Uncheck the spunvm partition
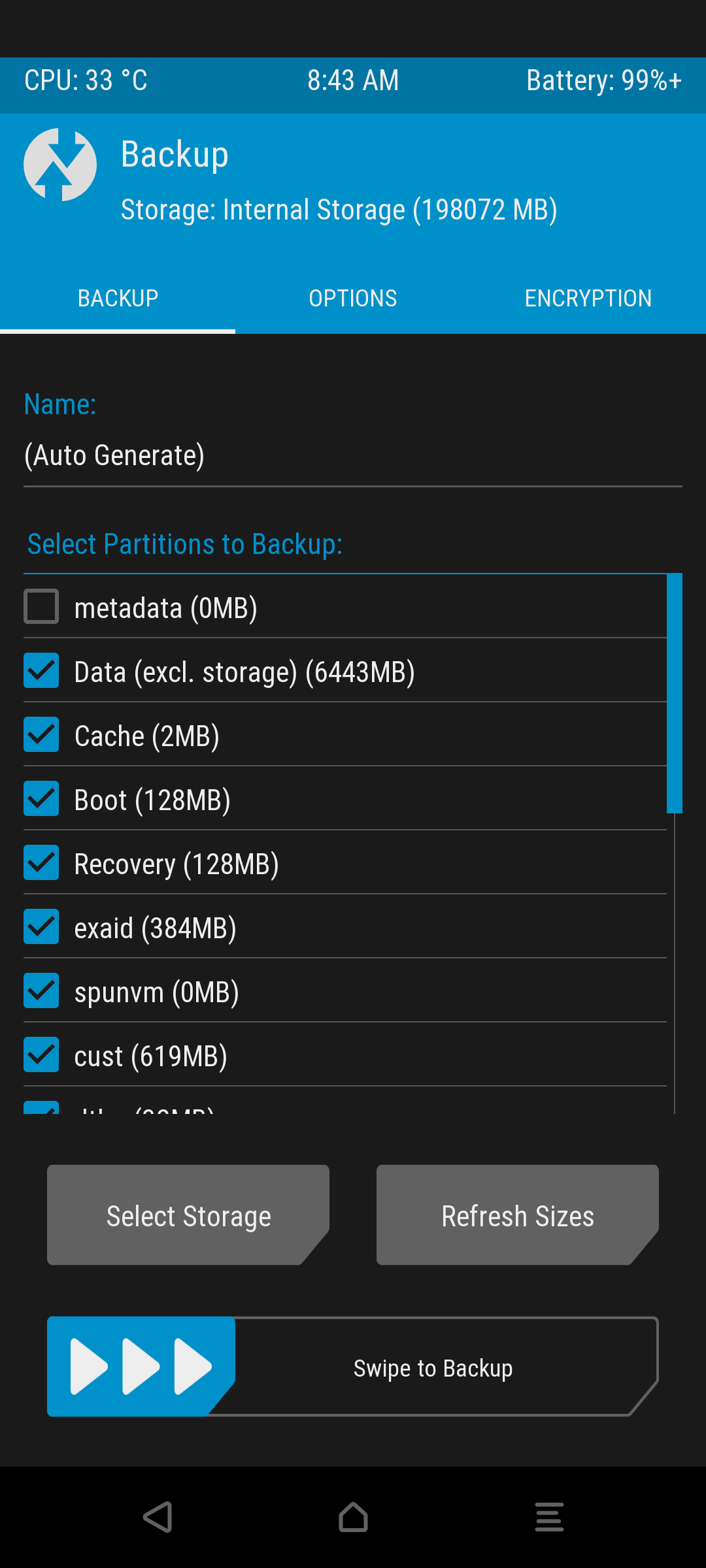706x1568 pixels. [x=41, y=991]
